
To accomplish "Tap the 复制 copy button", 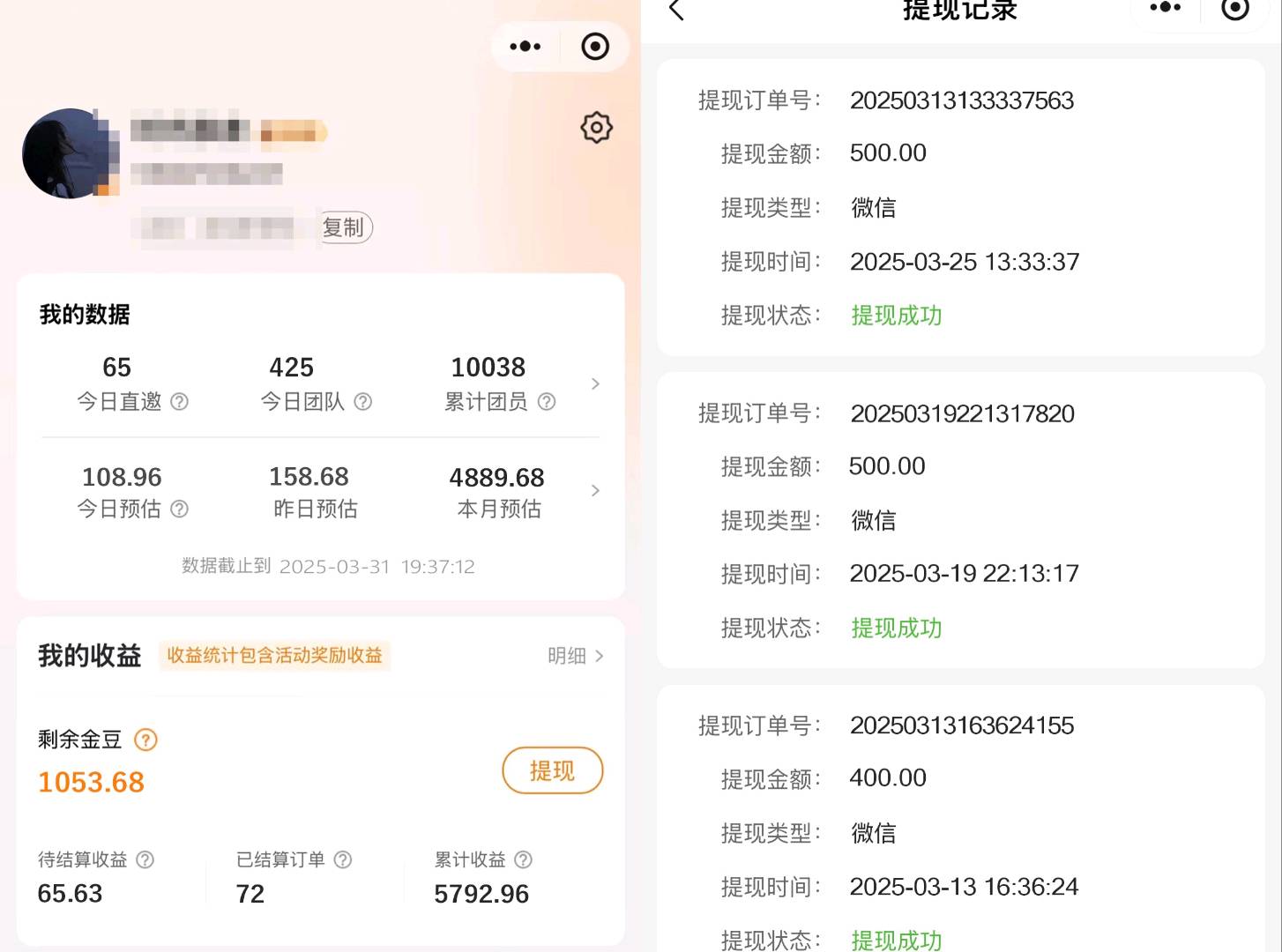I will 344,227.
